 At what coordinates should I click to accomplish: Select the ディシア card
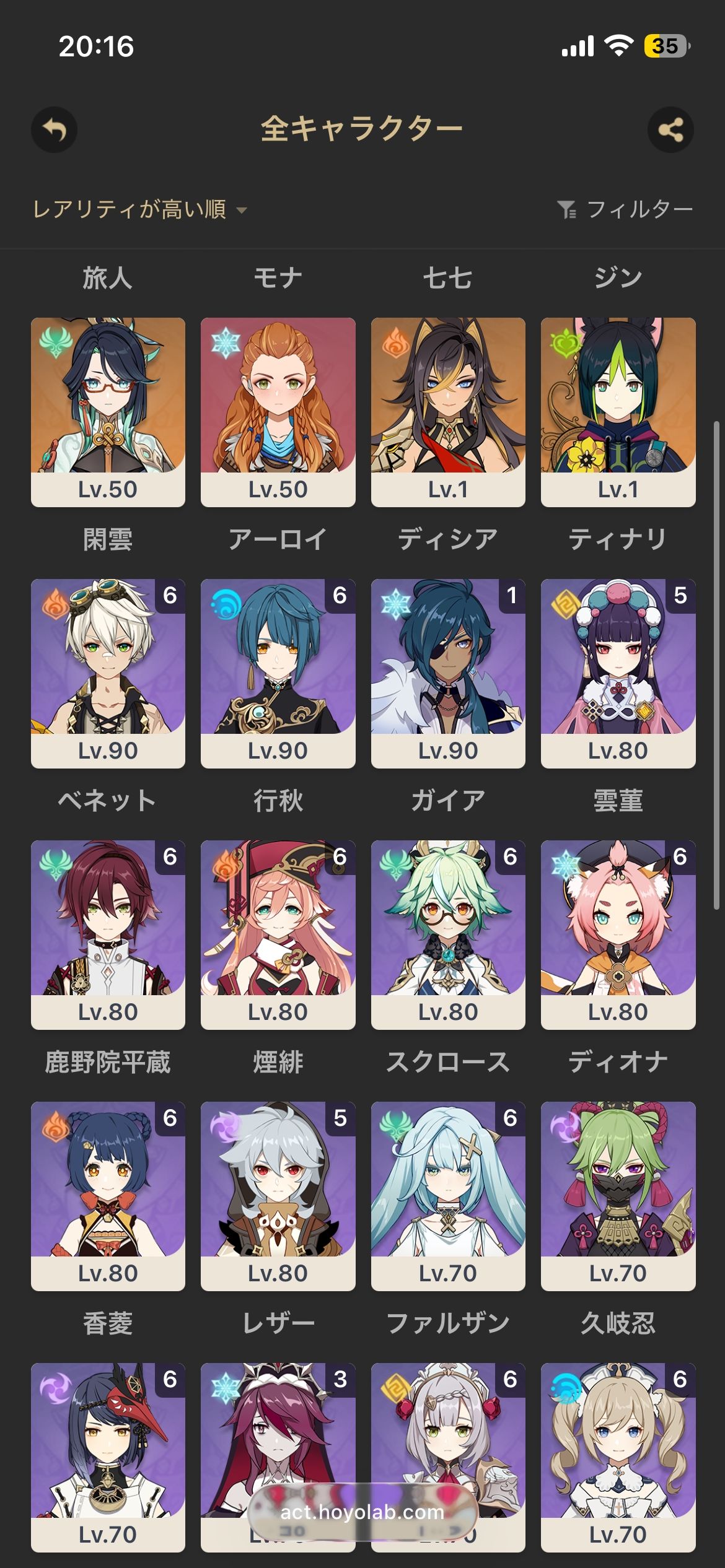pos(448,412)
